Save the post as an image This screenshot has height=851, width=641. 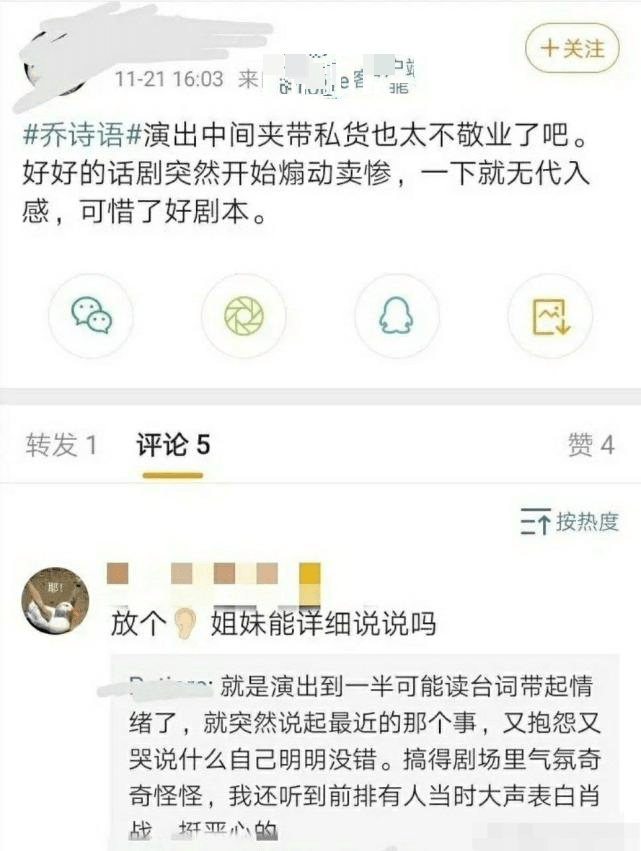click(x=550, y=316)
